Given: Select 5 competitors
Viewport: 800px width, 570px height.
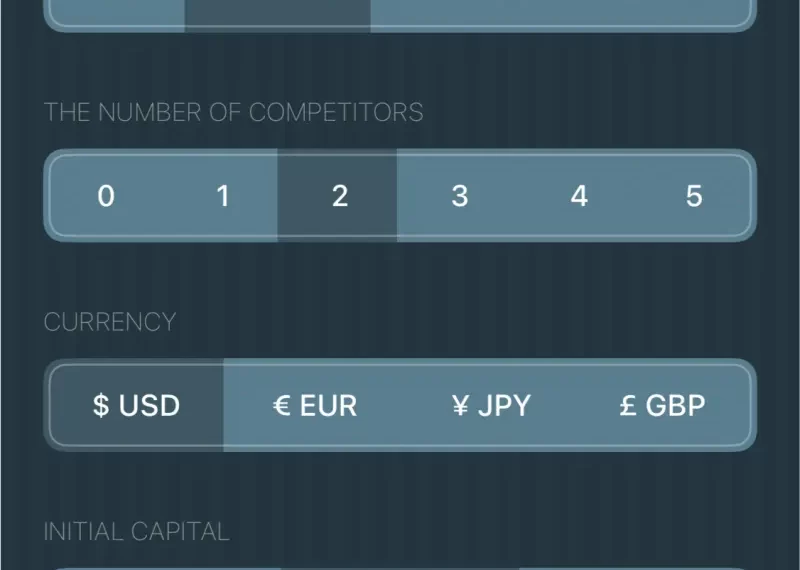Looking at the screenshot, I should (x=694, y=196).
